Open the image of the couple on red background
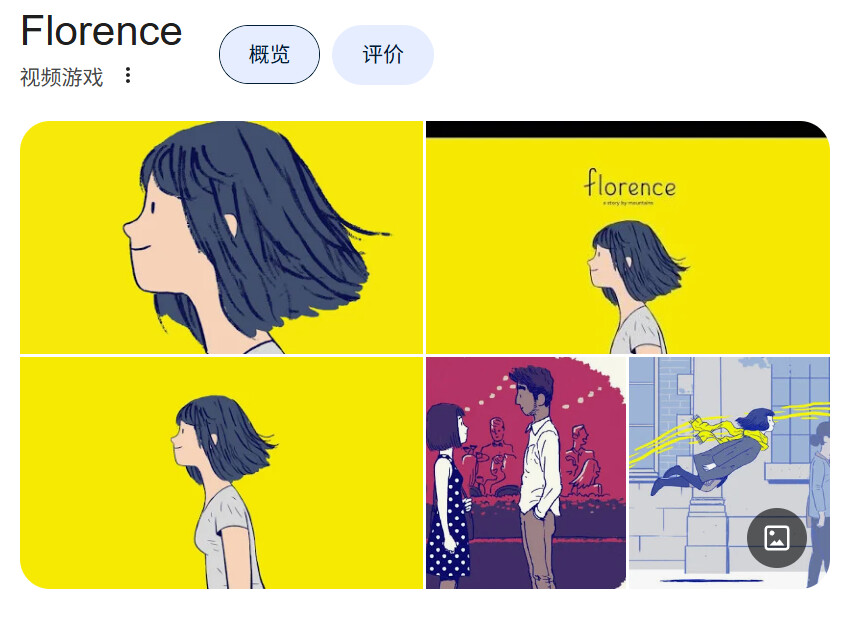Screen dimensions: 856x622 pos(526,473)
